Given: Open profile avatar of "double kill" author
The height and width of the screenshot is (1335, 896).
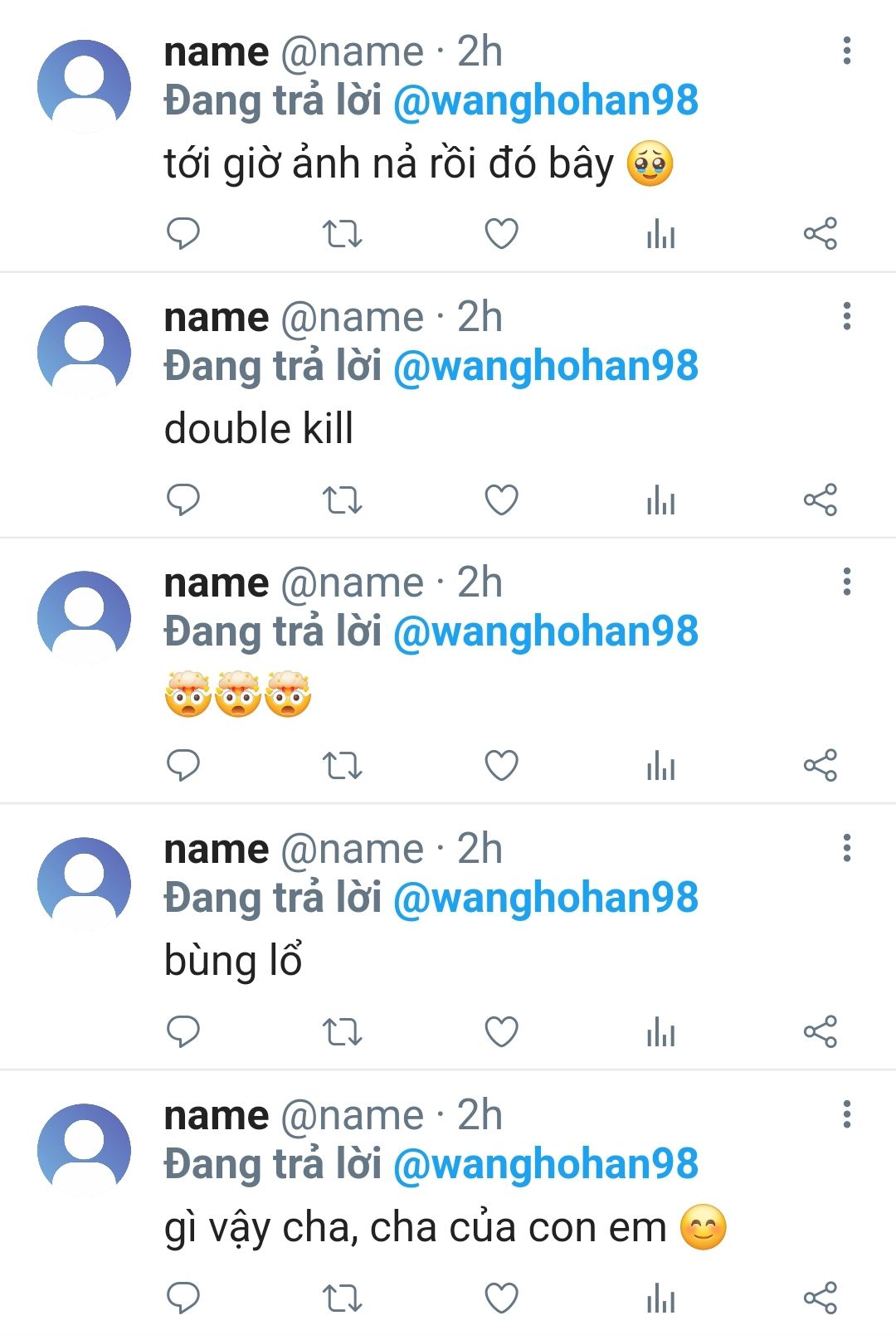Looking at the screenshot, I should (x=84, y=352).
